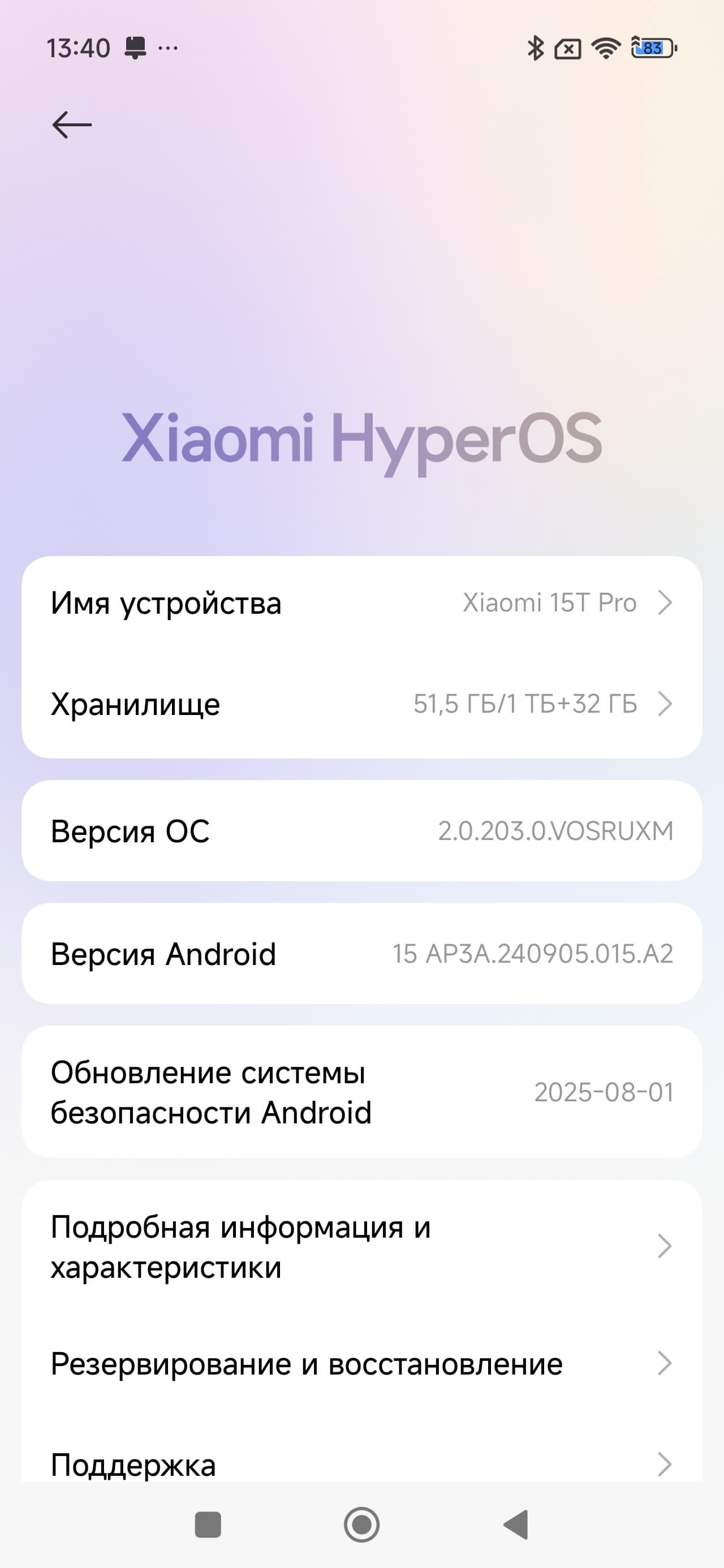Open Резервирование и восстановление
This screenshot has width=724, height=1568.
tap(361, 1364)
